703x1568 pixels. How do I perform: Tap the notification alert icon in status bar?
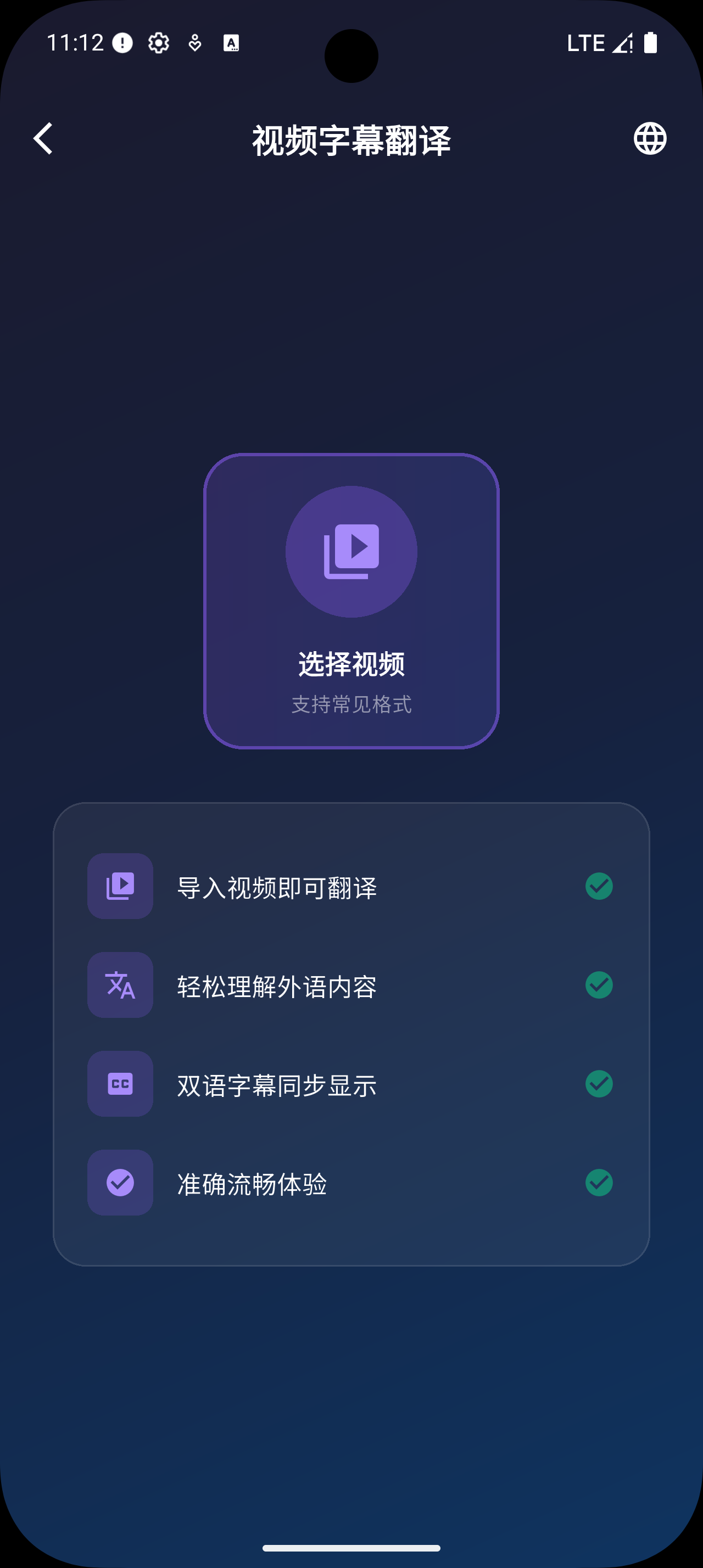[x=121, y=43]
